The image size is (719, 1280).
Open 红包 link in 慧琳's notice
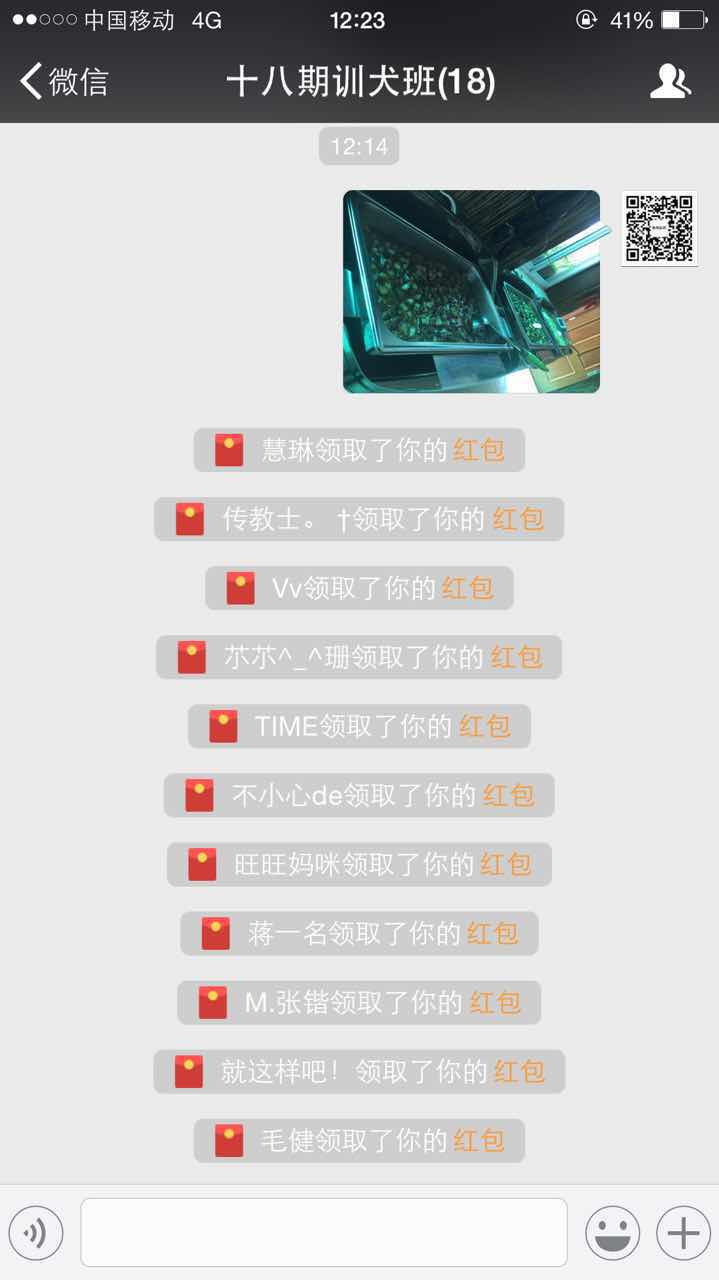click(479, 450)
